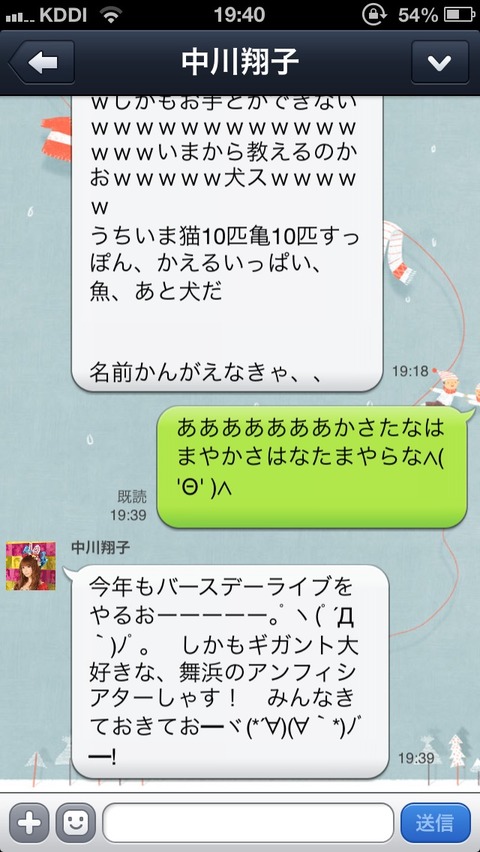Open the sticker emoji picker
The height and width of the screenshot is (852, 480).
tap(76, 823)
